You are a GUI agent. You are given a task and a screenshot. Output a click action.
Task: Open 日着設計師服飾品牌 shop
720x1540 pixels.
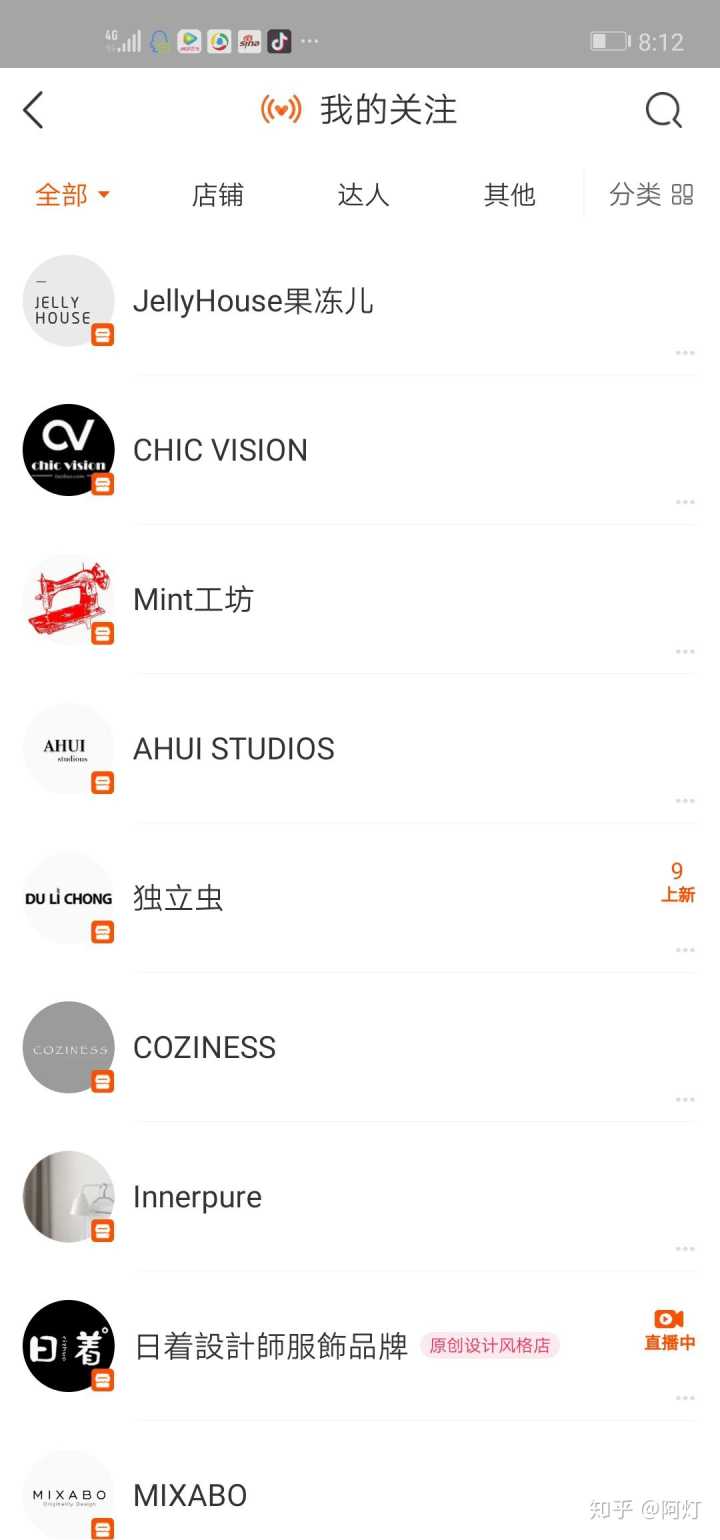(x=271, y=1346)
